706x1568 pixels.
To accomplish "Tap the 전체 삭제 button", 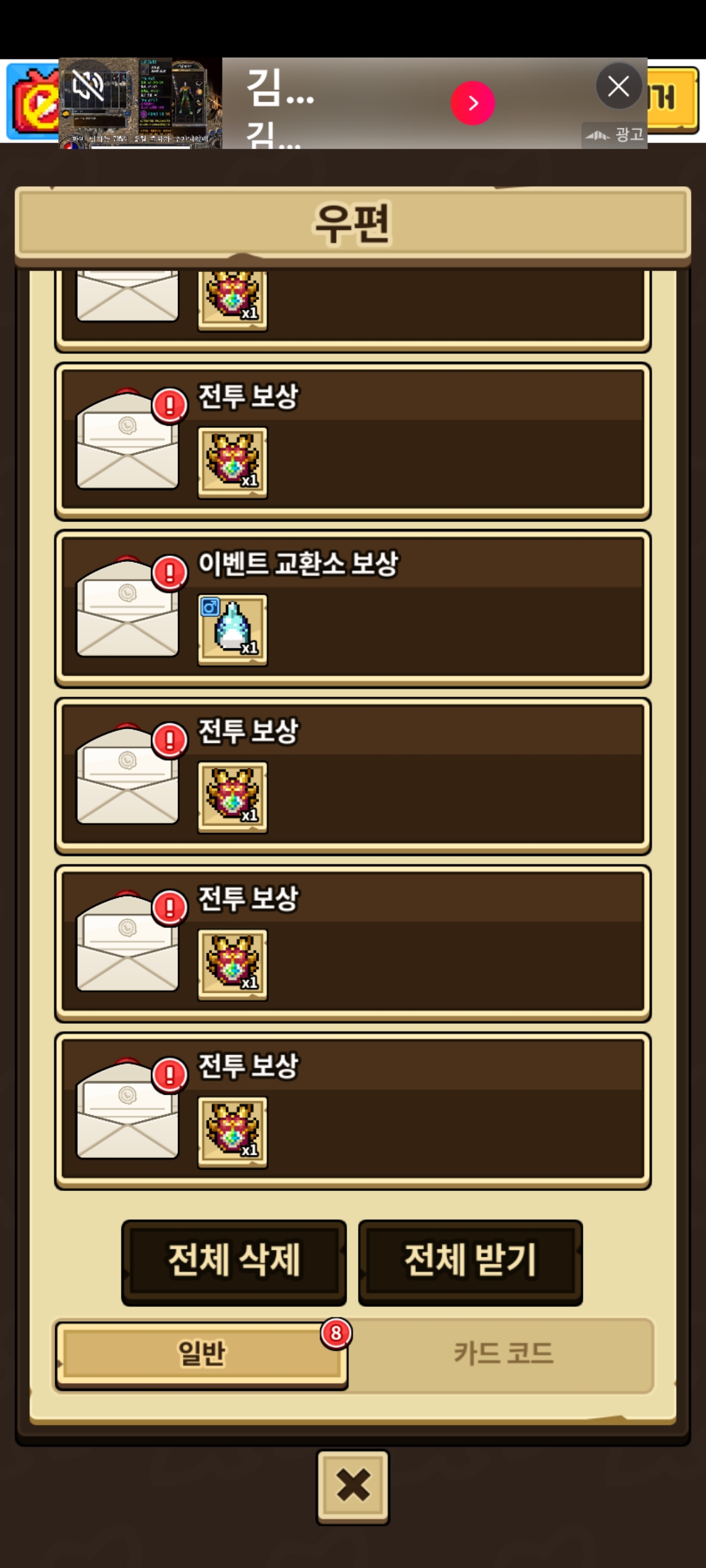I will tap(234, 1262).
